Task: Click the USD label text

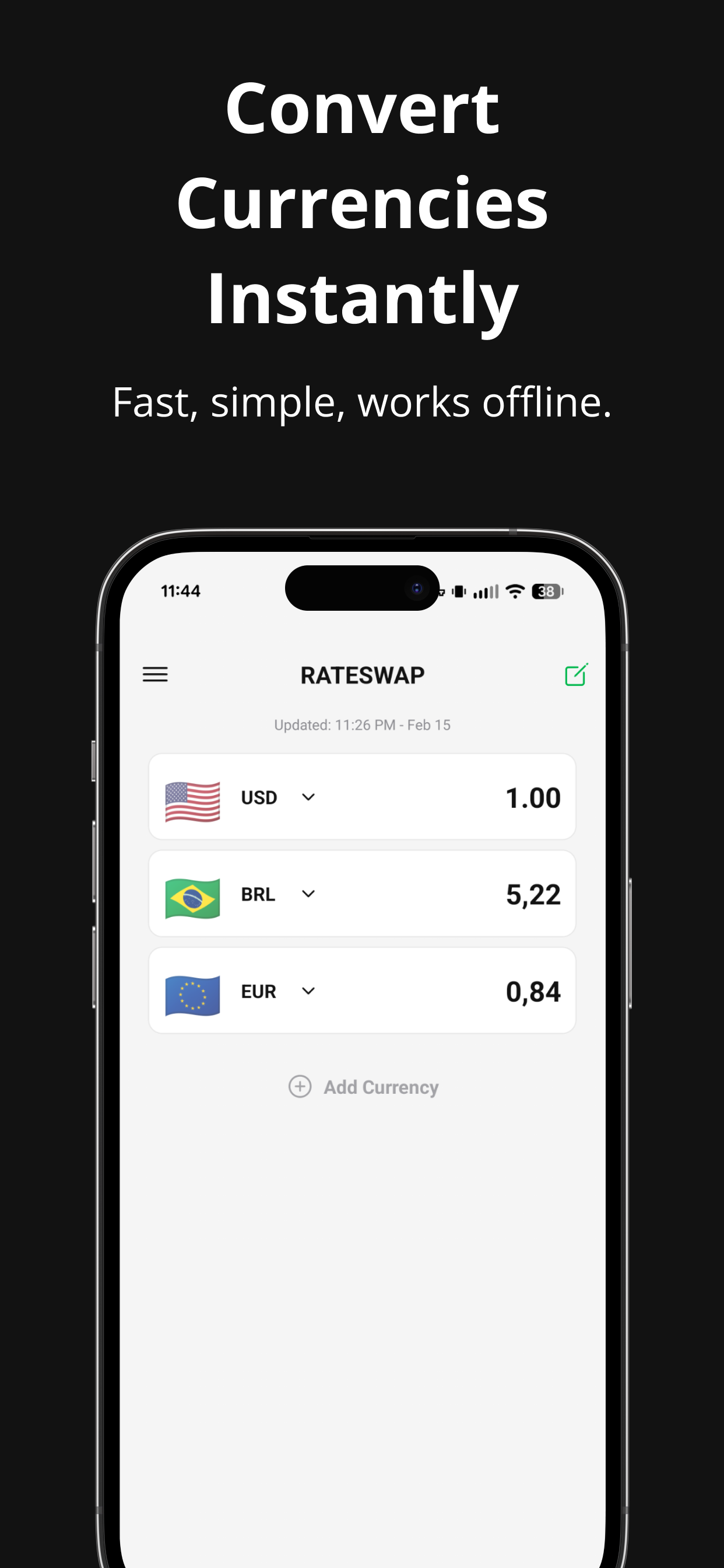Action: [258, 797]
